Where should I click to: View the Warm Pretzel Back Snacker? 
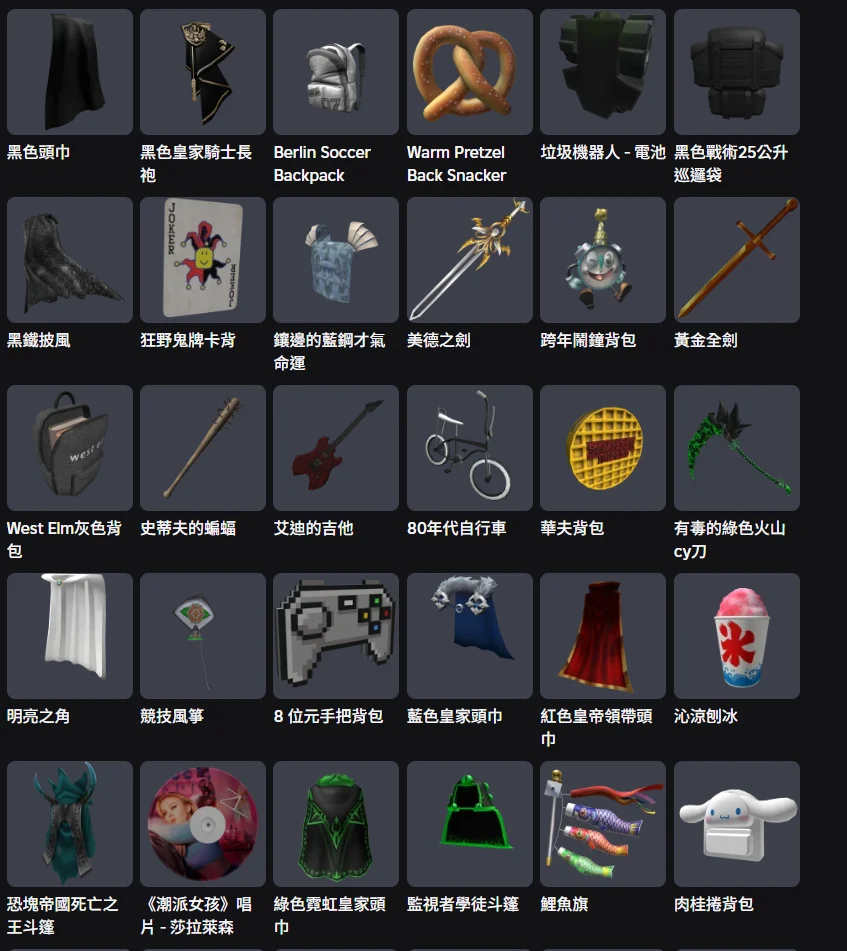tap(469, 72)
